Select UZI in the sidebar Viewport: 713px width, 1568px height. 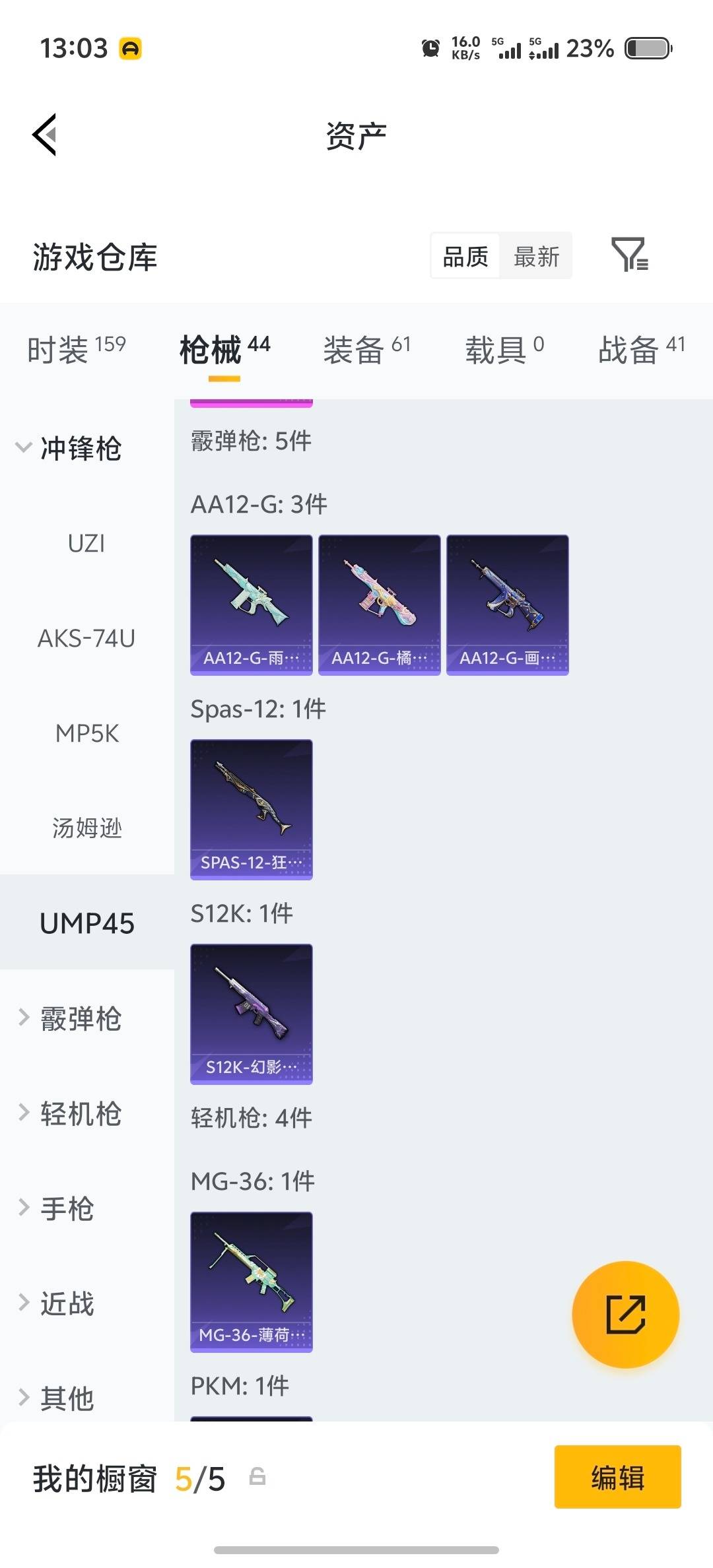pos(86,544)
